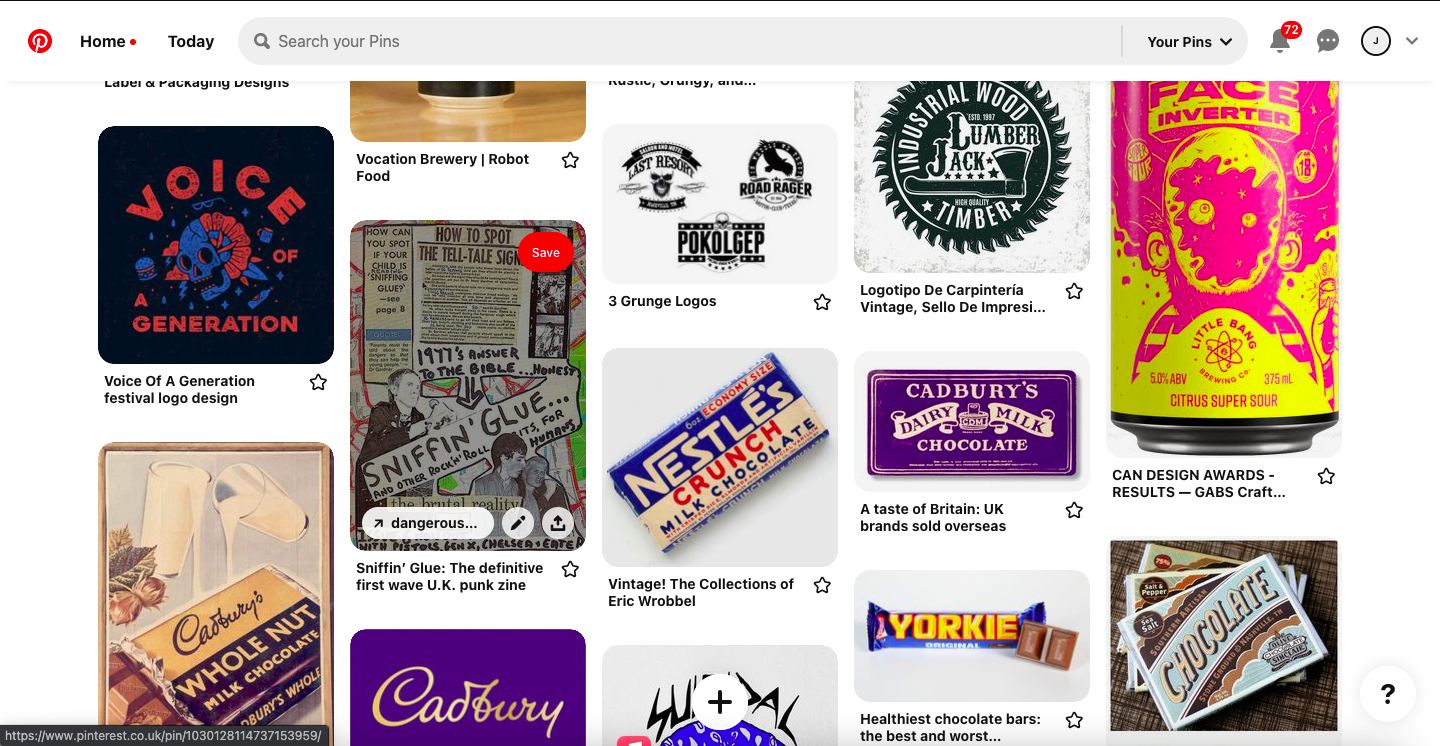Viewport: 1440px width, 746px height.
Task: Visit the dangerous... source link
Action: click(427, 522)
